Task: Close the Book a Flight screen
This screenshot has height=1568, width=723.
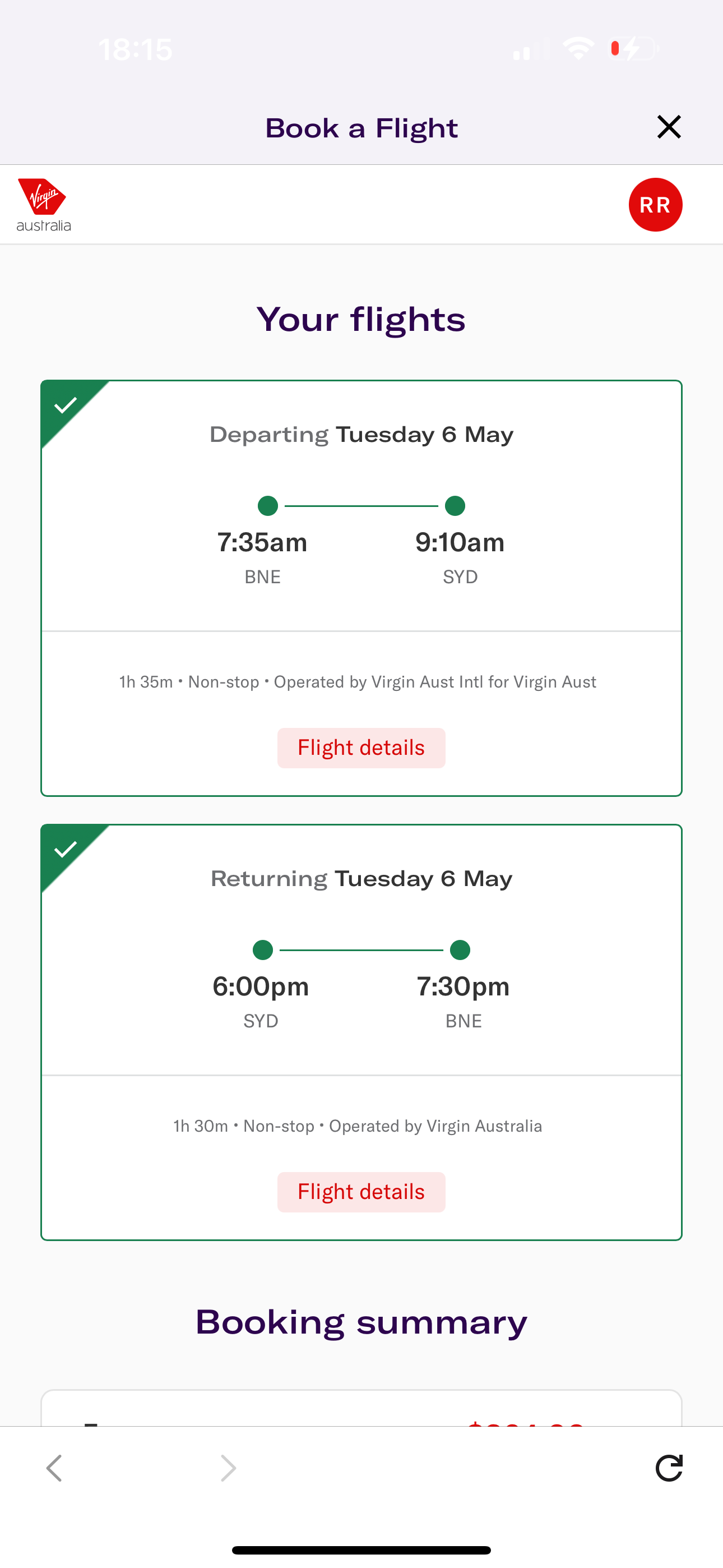Action: point(669,127)
